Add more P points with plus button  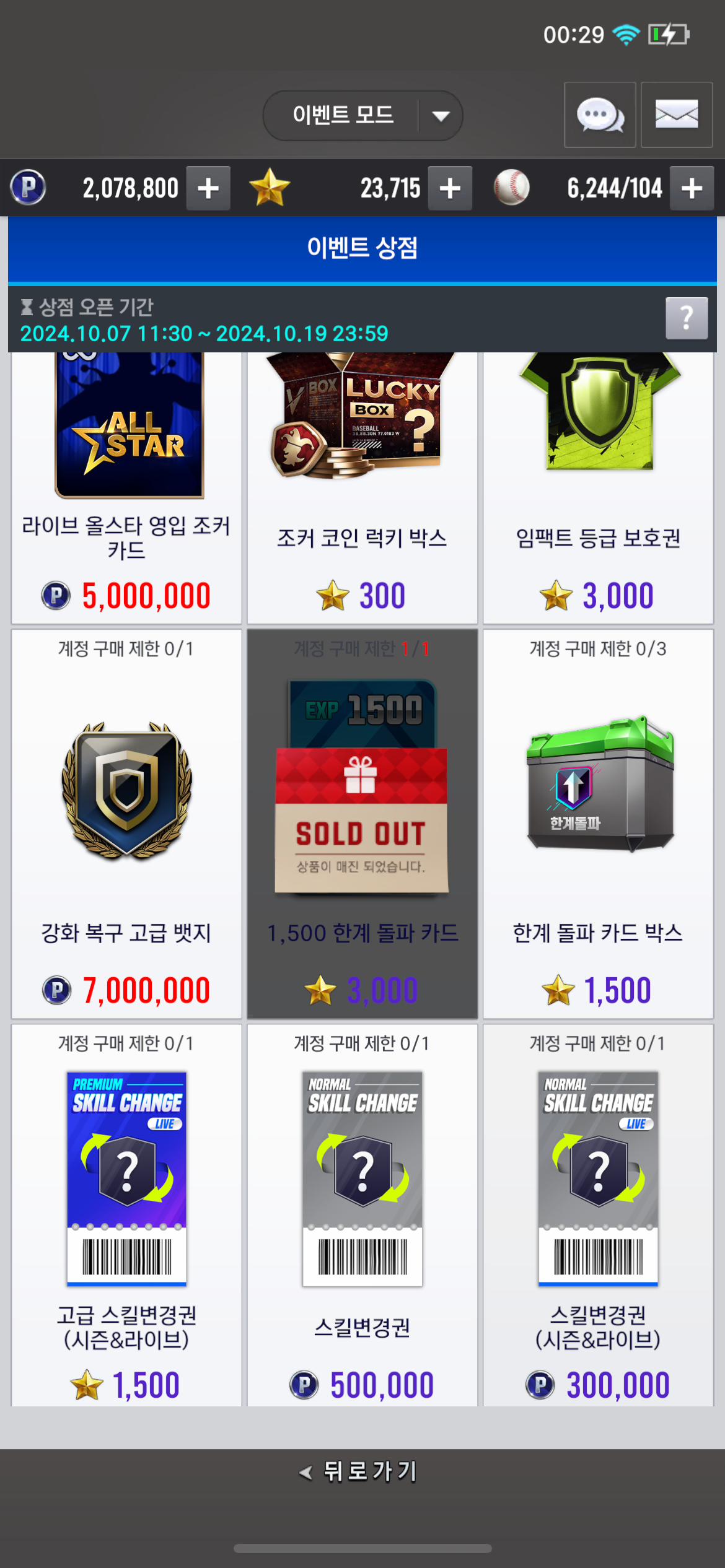pyautogui.click(x=208, y=188)
